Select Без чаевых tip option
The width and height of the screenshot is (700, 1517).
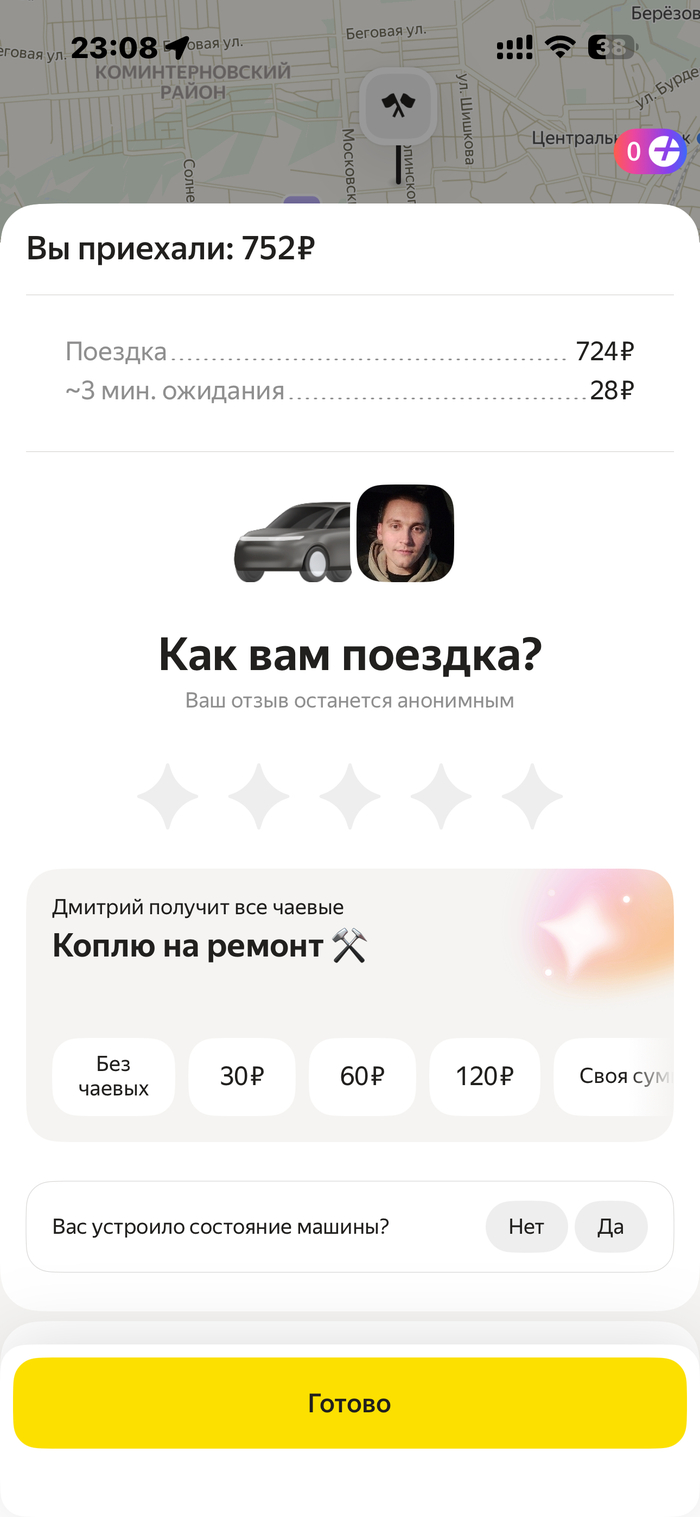coord(113,1076)
